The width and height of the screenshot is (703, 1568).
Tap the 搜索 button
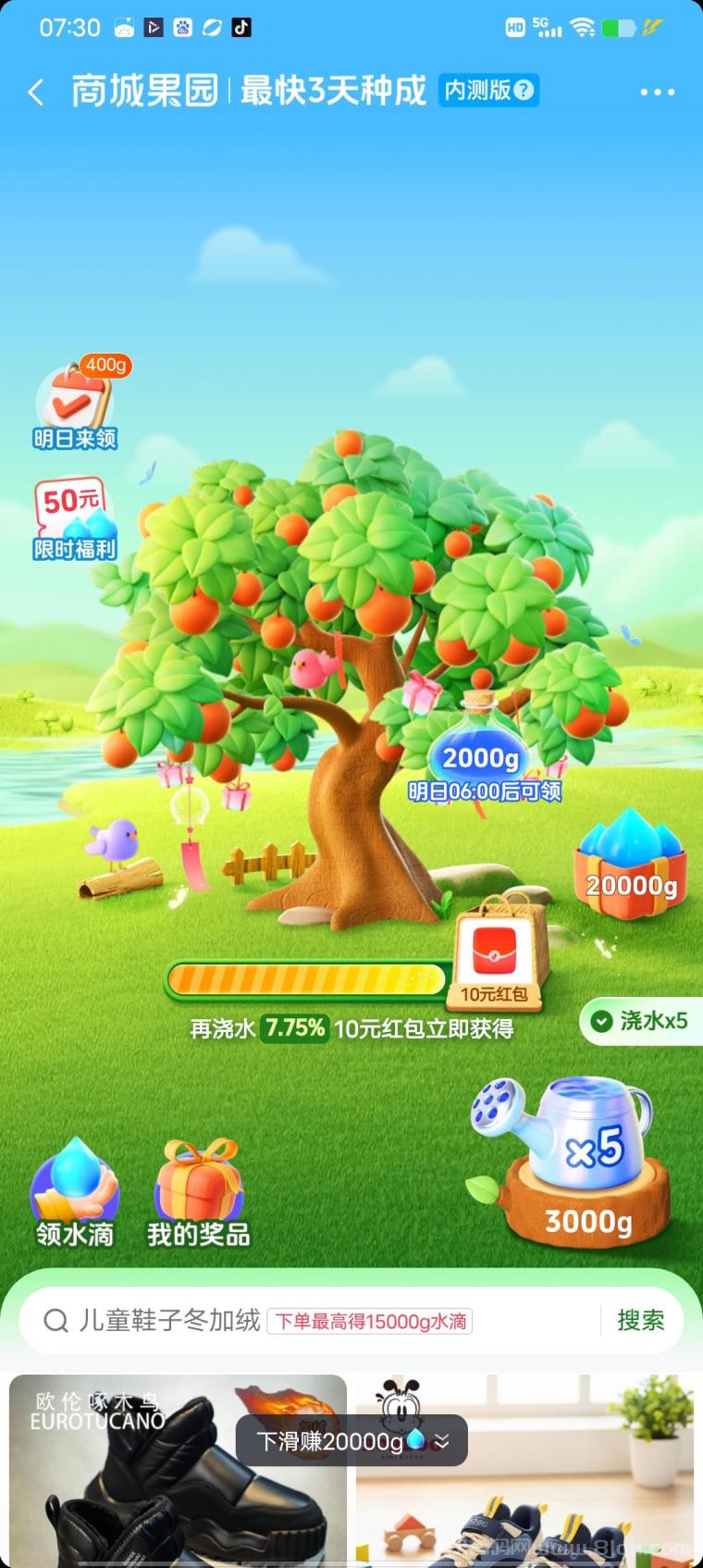640,1320
